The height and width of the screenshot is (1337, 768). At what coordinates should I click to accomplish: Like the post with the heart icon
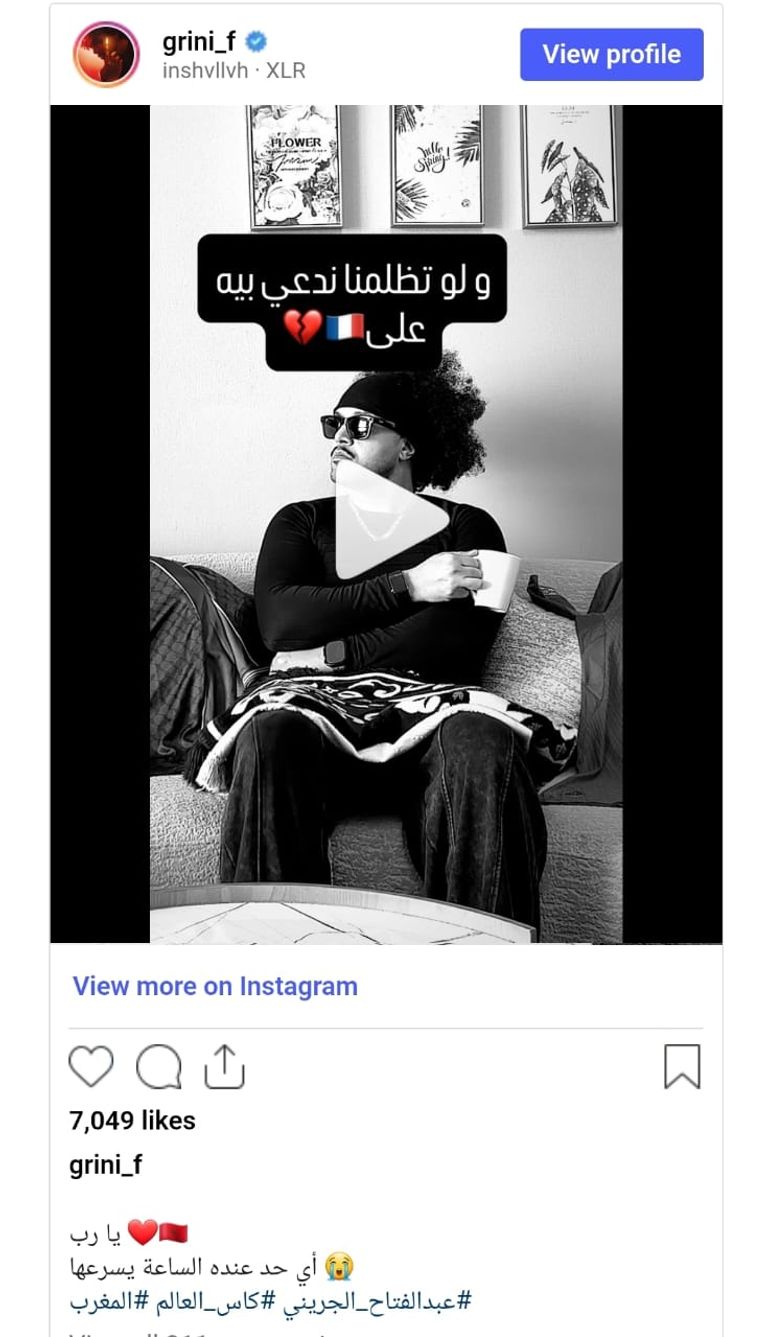point(91,1067)
